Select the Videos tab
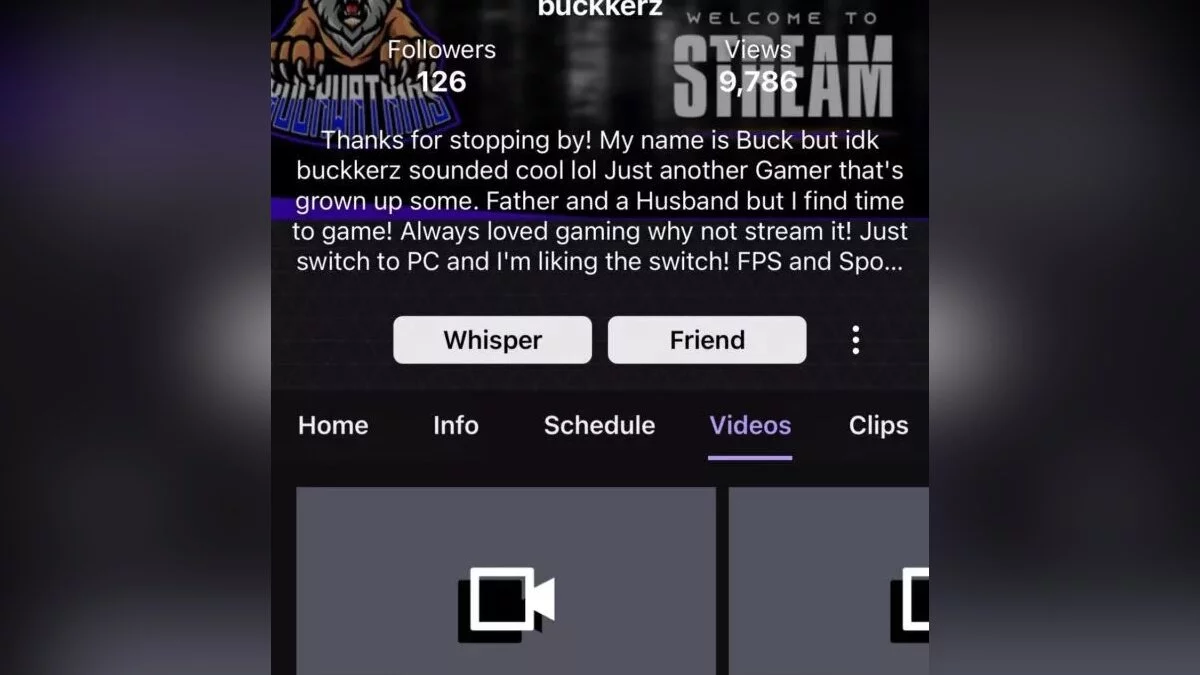Image resolution: width=1200 pixels, height=675 pixels. pyautogui.click(x=750, y=425)
